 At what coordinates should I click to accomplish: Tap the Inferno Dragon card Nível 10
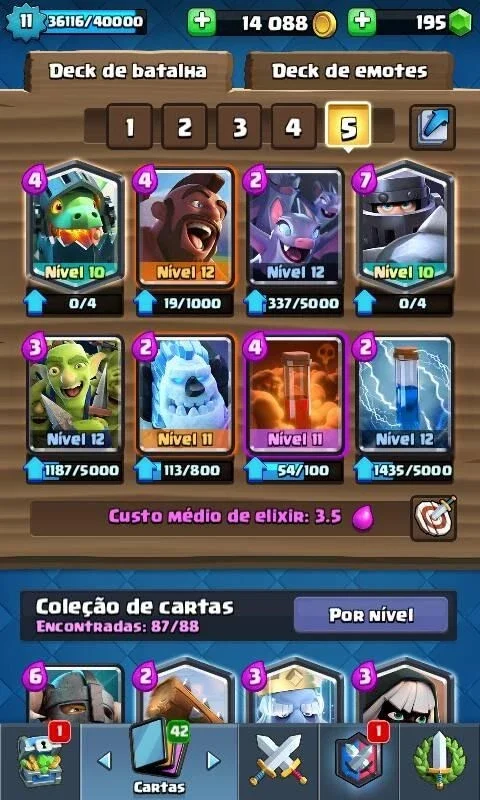click(x=75, y=228)
